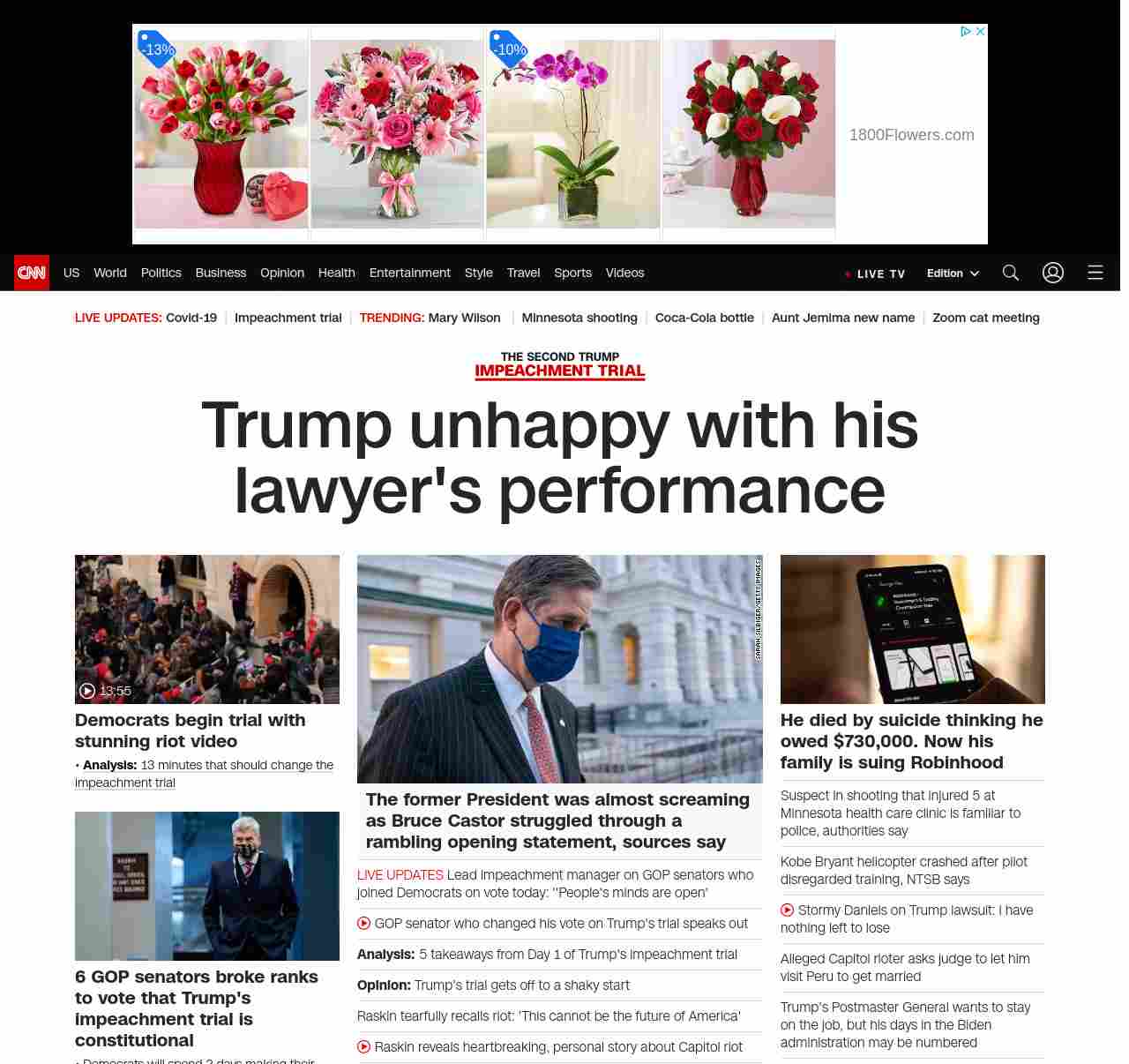Open the user account icon
The image size is (1129, 1064).
tap(1052, 273)
